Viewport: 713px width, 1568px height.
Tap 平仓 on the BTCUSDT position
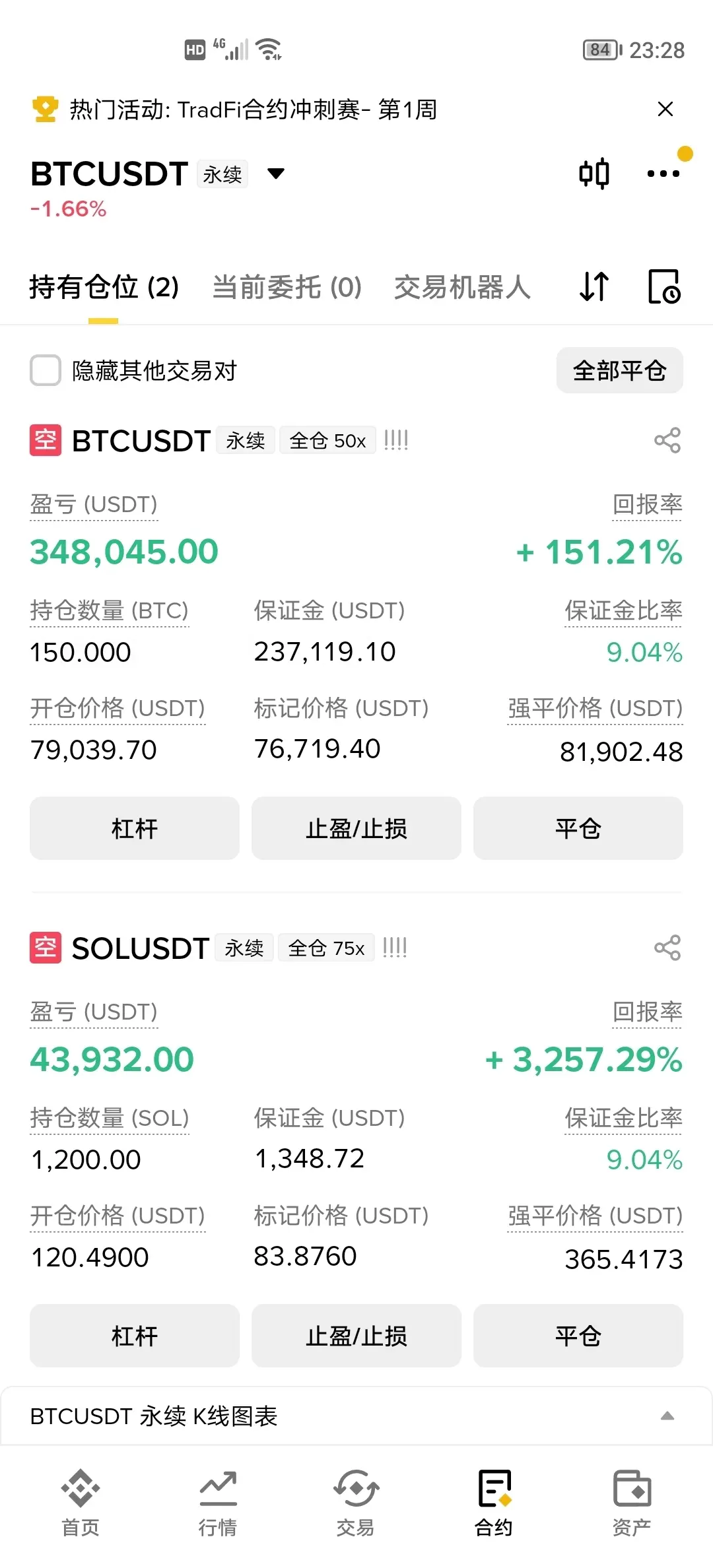coord(578,828)
